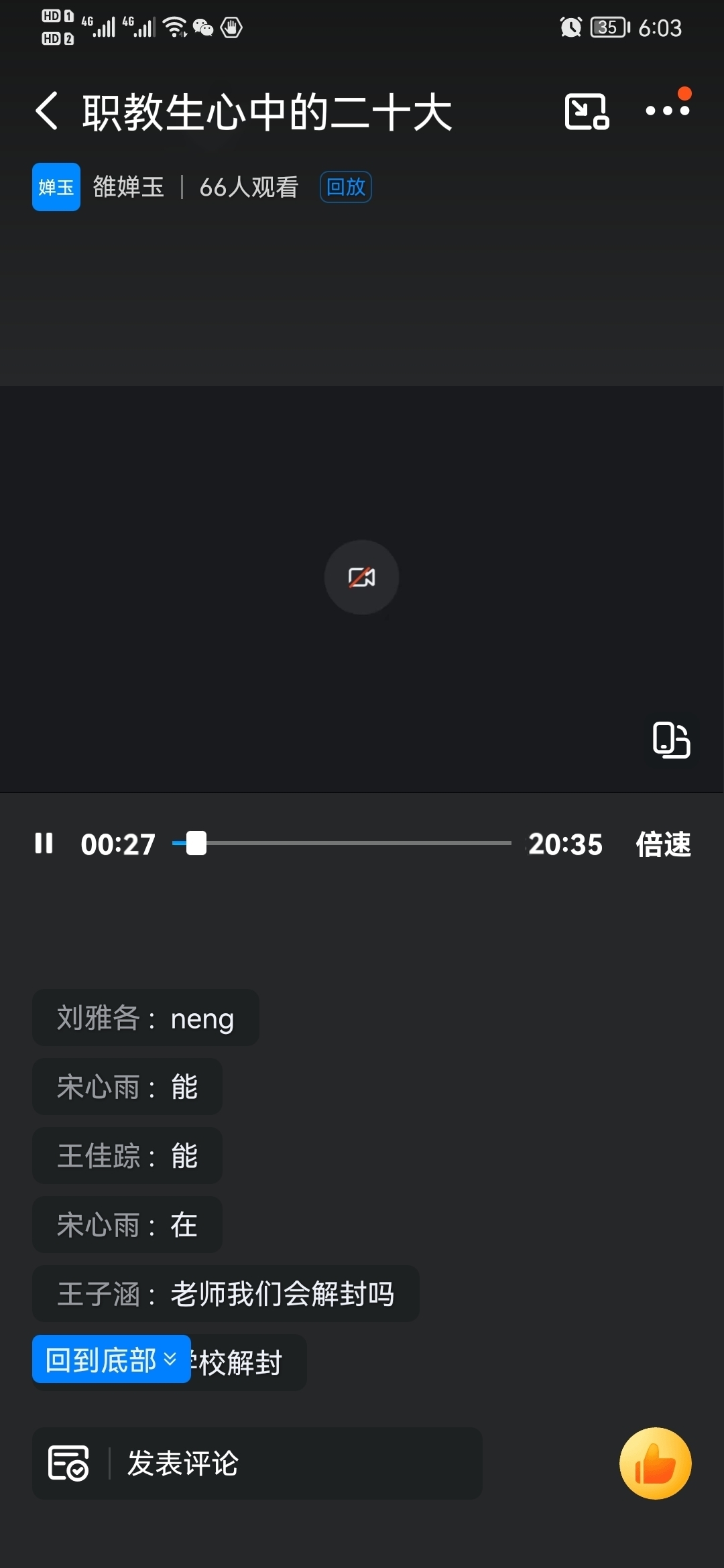Image resolution: width=724 pixels, height=1568 pixels.
Task: Open the three-dot more options menu
Action: click(667, 111)
